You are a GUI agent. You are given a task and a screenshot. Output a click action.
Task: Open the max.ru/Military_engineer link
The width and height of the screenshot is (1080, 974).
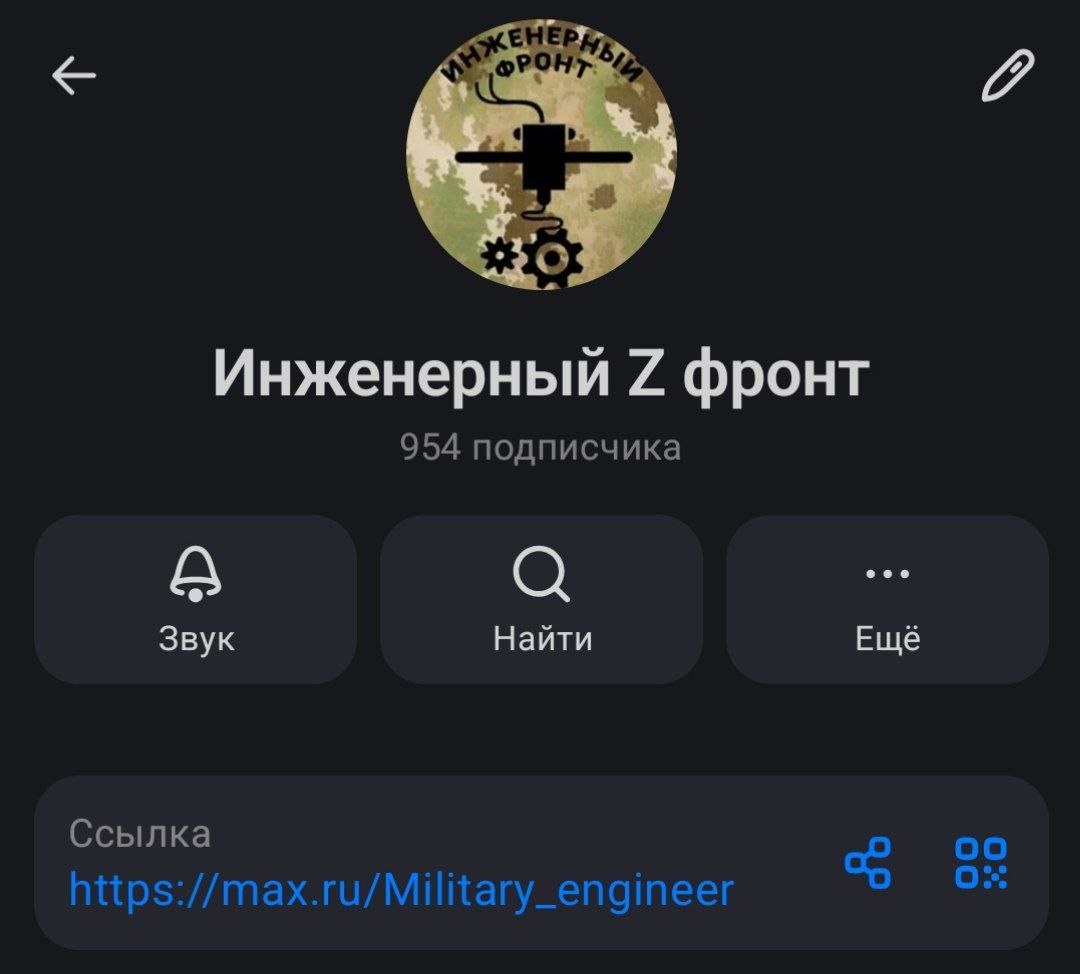click(x=402, y=889)
